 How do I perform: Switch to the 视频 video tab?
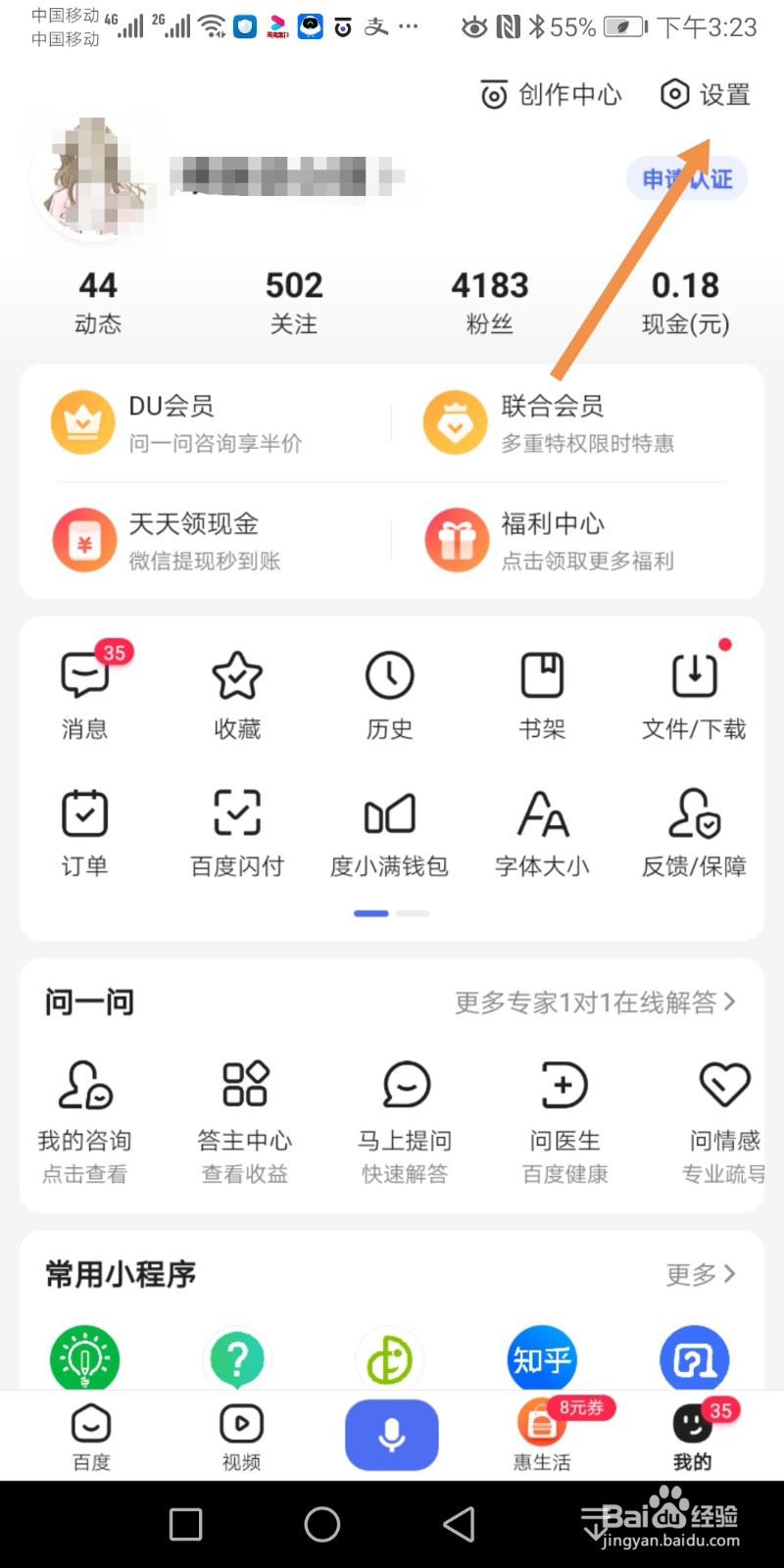tap(240, 1434)
